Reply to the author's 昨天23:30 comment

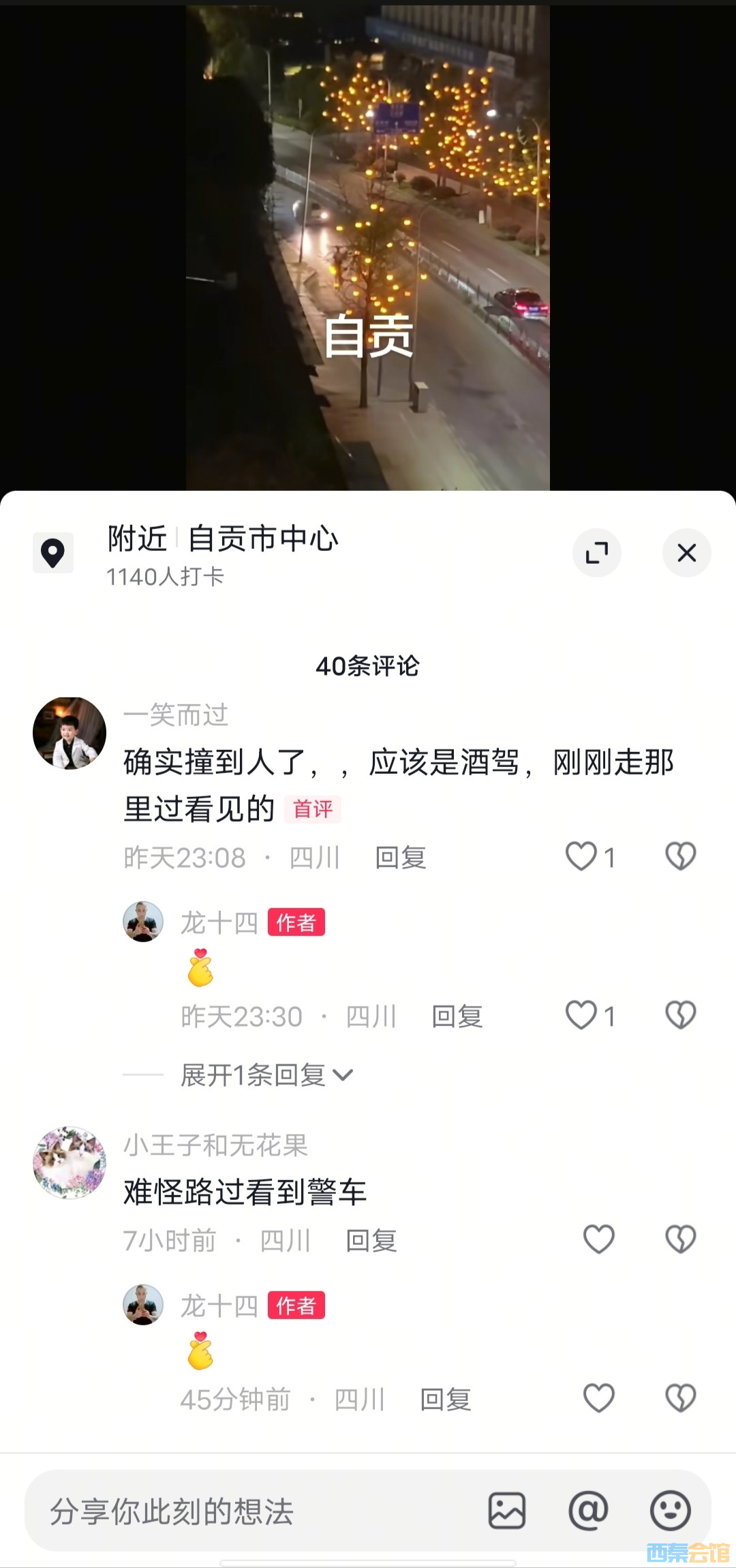457,1016
